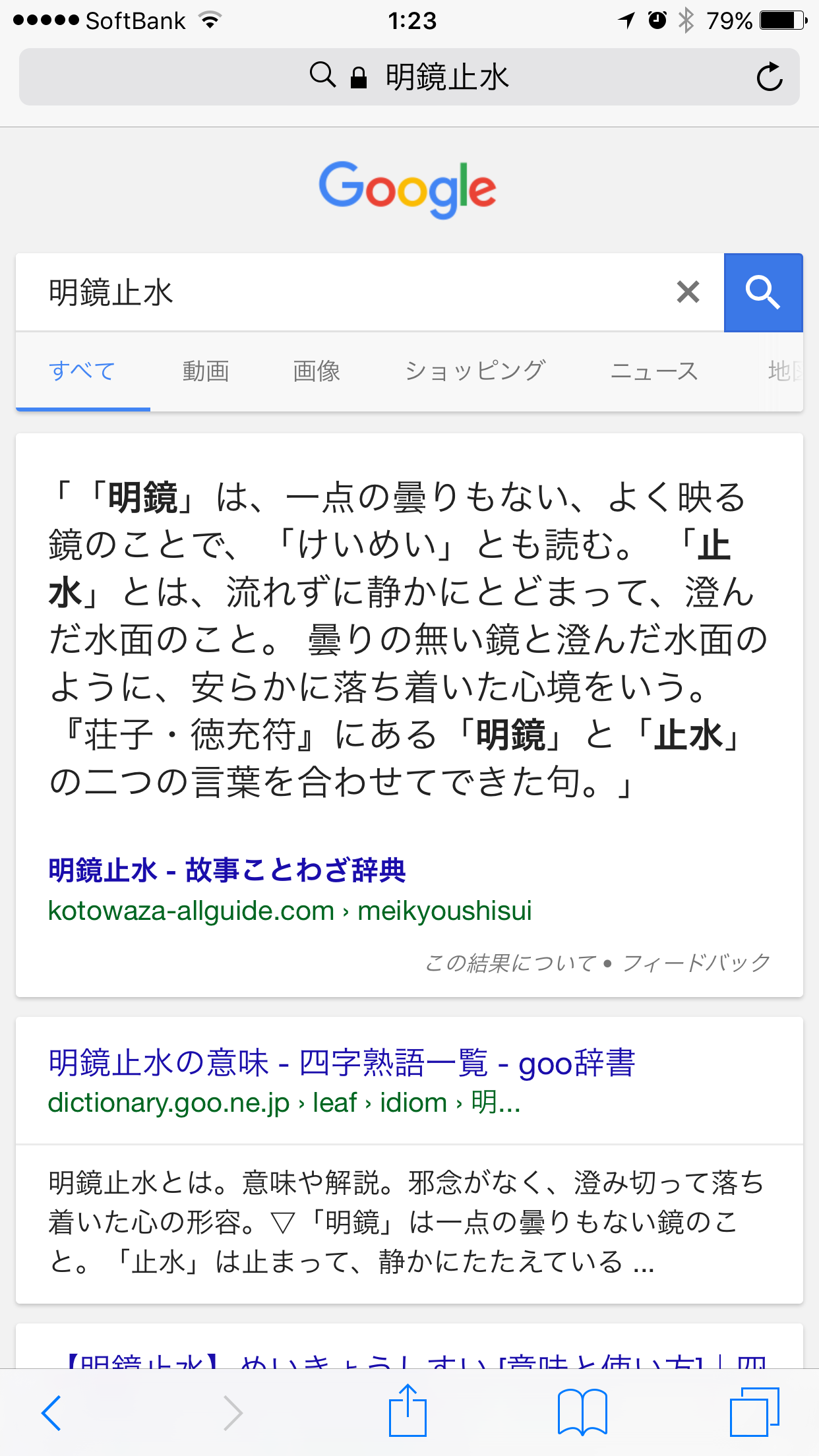Go back in Safari
819x1456 pixels.
pyautogui.click(x=51, y=1413)
